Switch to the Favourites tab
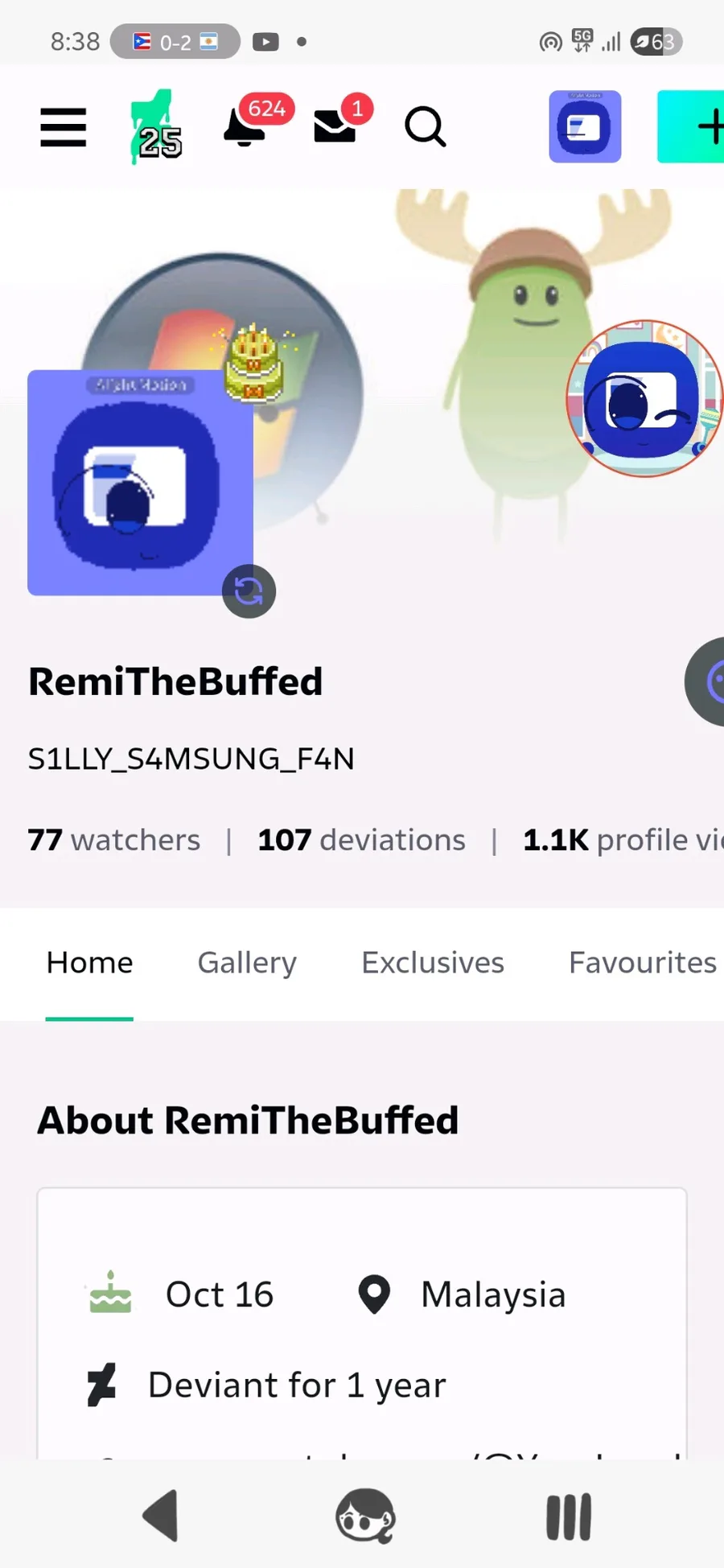724x1568 pixels. pos(642,963)
